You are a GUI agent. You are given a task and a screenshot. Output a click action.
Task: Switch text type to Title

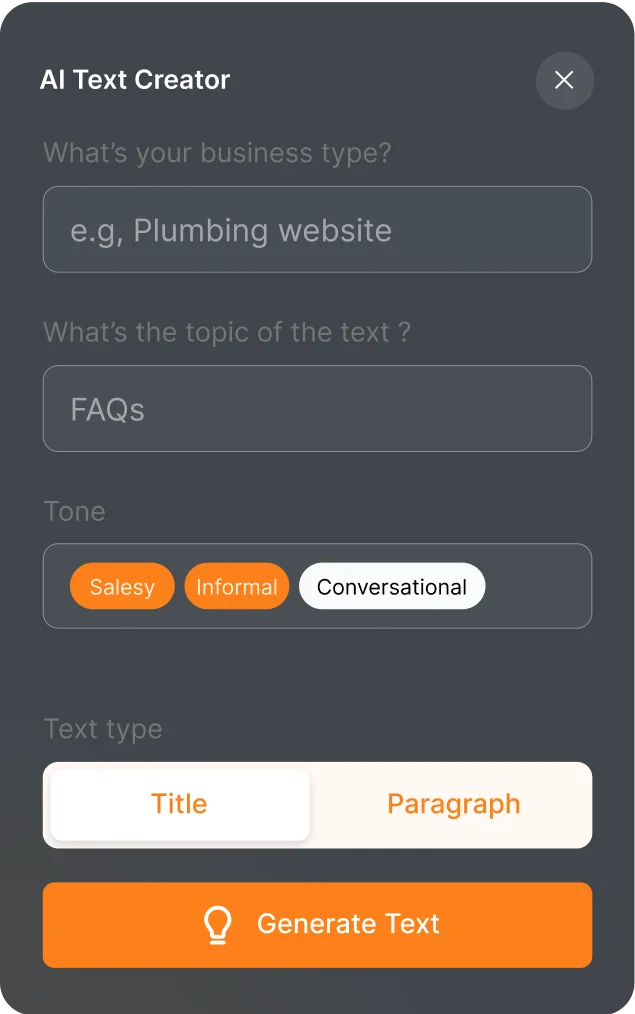(179, 804)
